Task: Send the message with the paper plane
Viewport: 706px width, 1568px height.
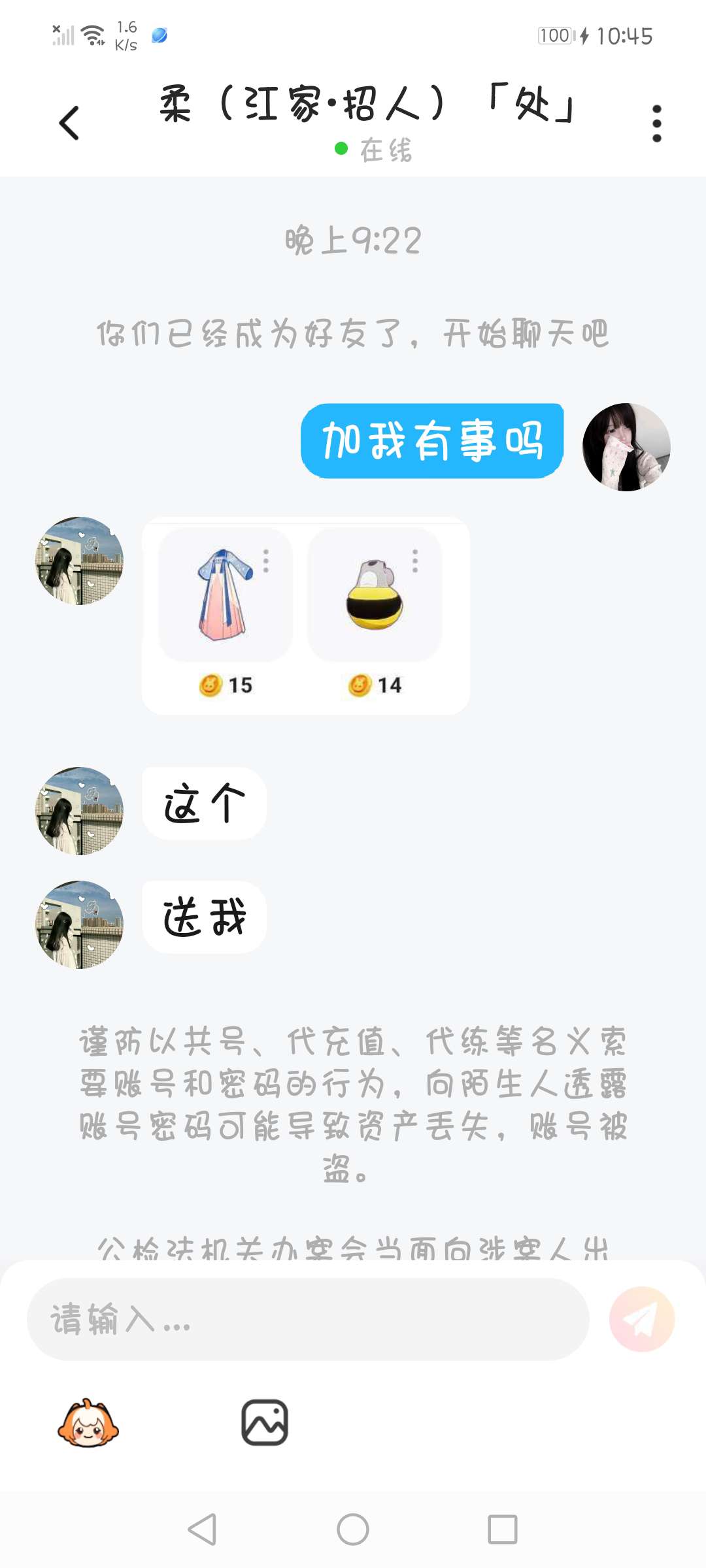Action: pos(641,1319)
